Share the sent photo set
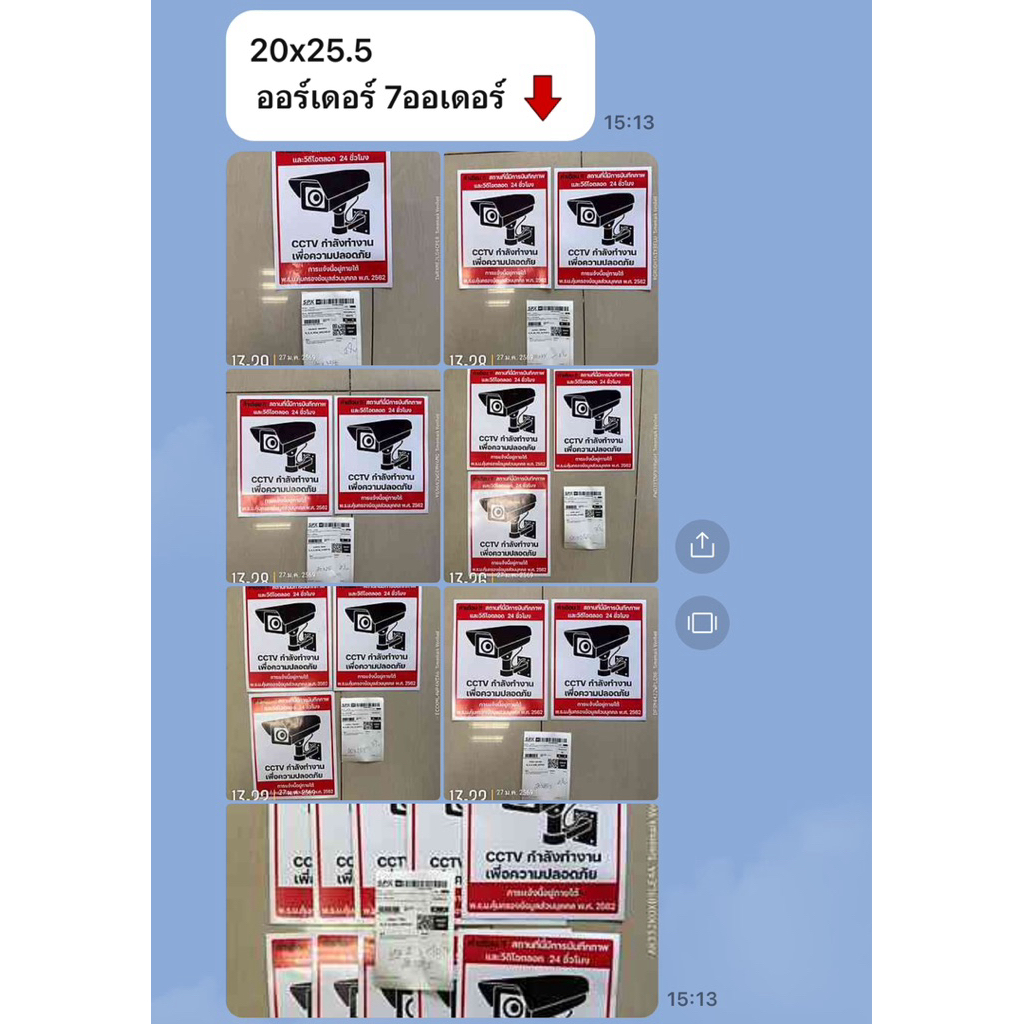The width and height of the screenshot is (1024, 1024). coord(702,546)
